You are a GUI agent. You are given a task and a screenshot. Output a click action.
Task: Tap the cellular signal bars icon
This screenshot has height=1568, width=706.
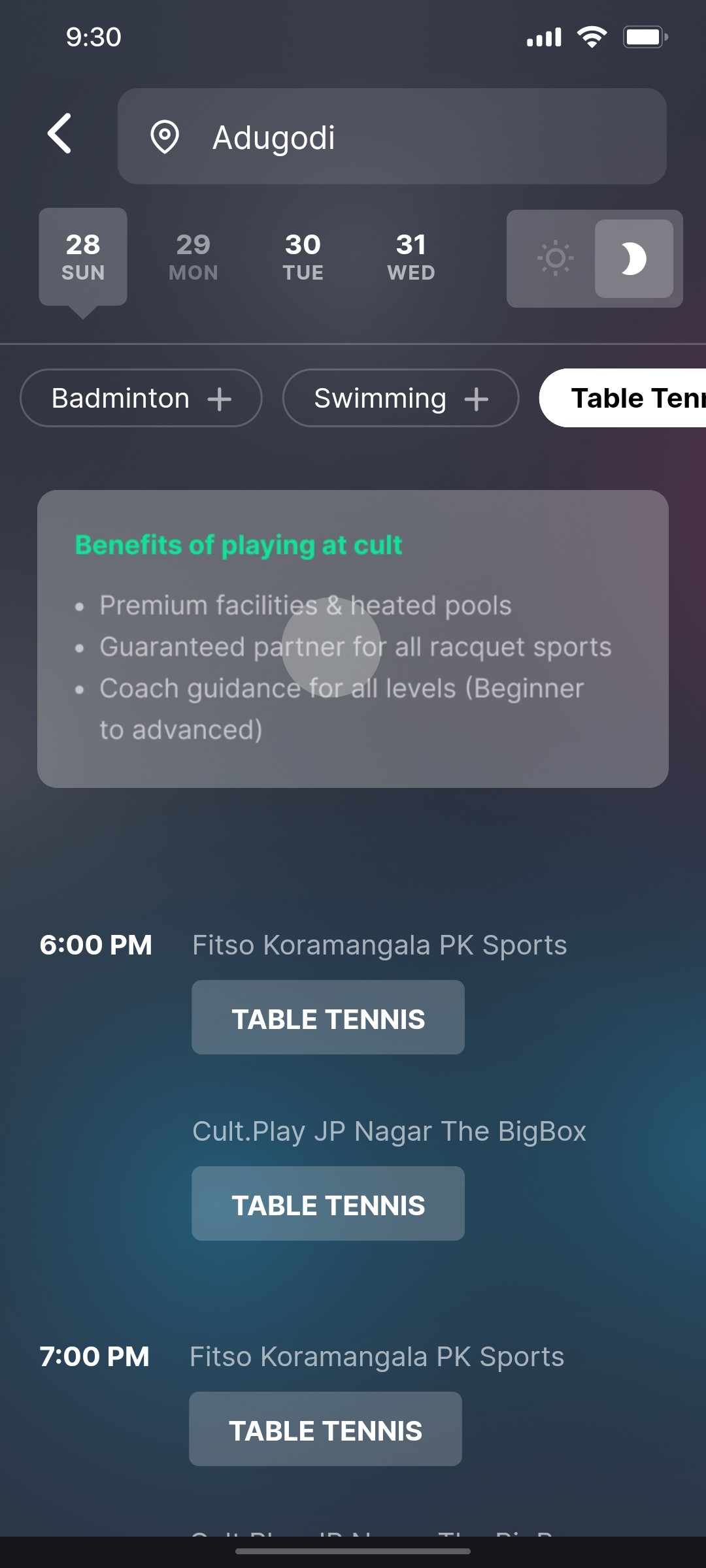(x=543, y=37)
